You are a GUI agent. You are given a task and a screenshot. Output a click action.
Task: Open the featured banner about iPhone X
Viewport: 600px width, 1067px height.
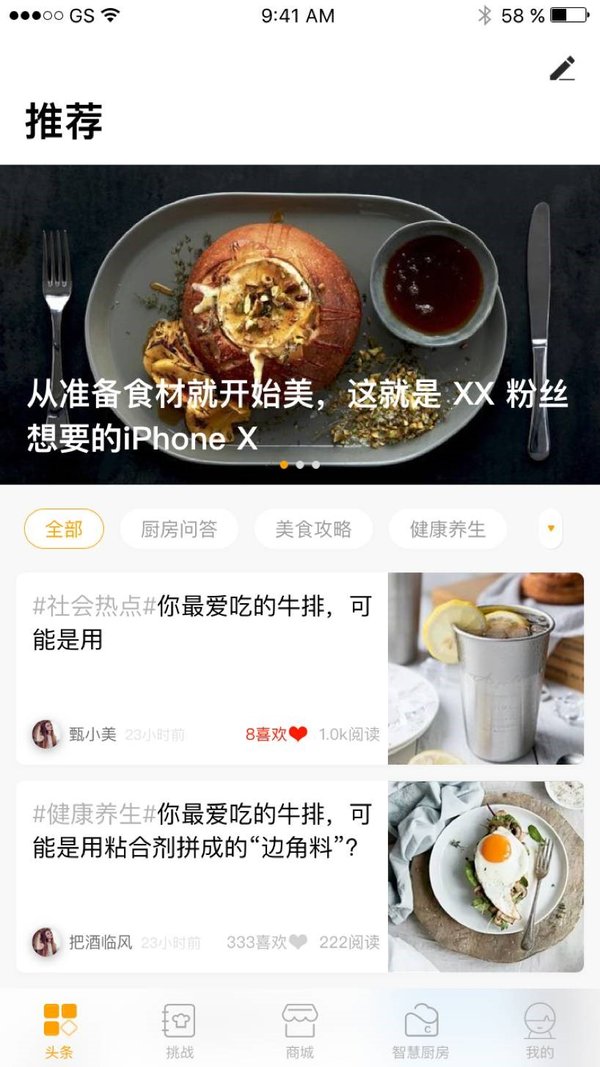coord(300,325)
